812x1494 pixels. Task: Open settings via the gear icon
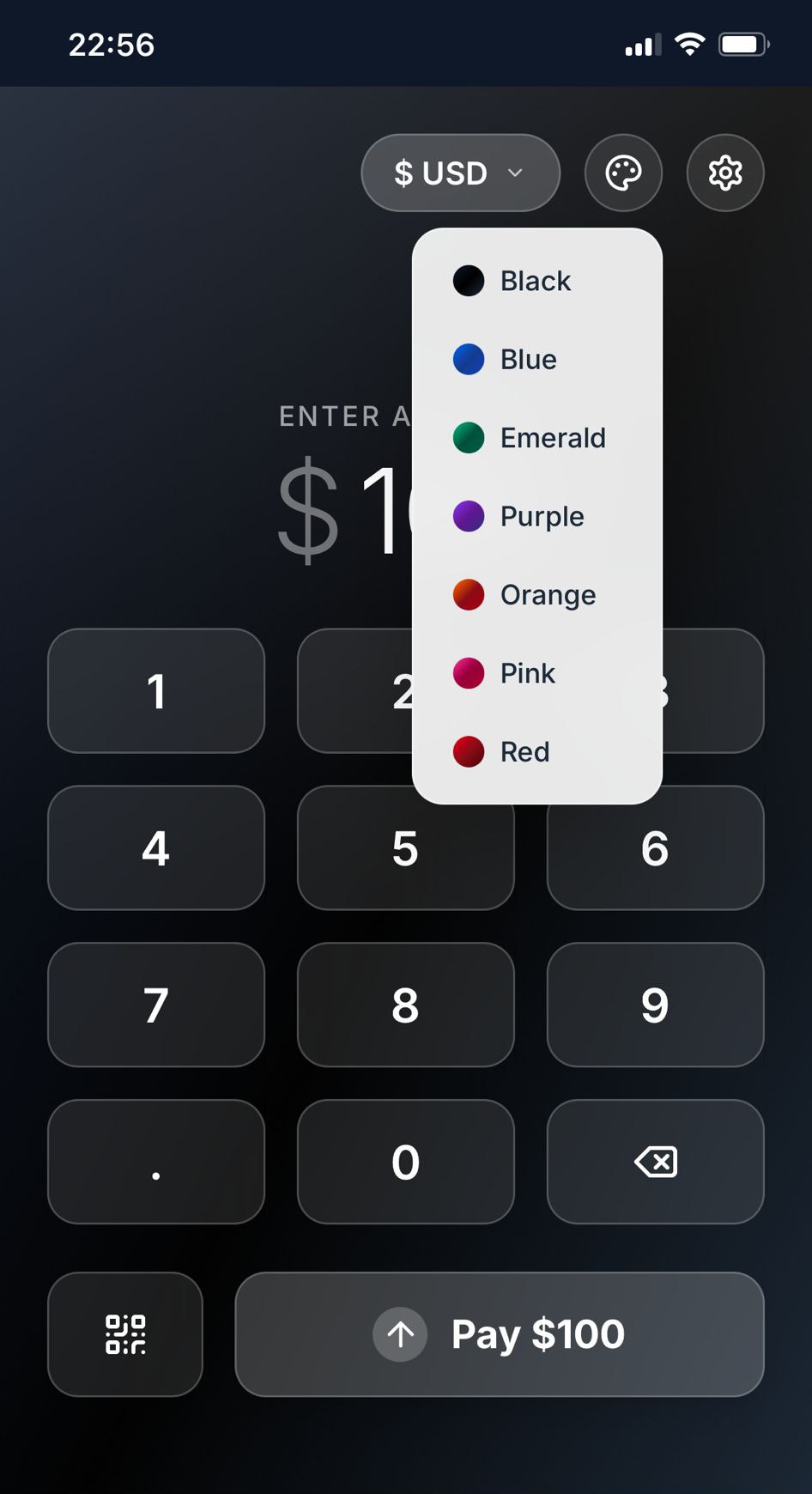[725, 173]
